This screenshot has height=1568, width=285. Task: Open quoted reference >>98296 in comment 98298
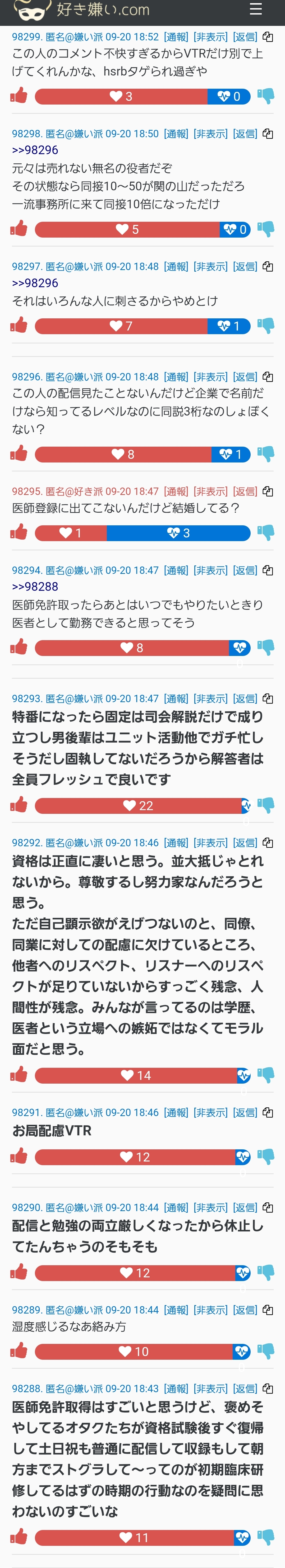pyautogui.click(x=35, y=150)
